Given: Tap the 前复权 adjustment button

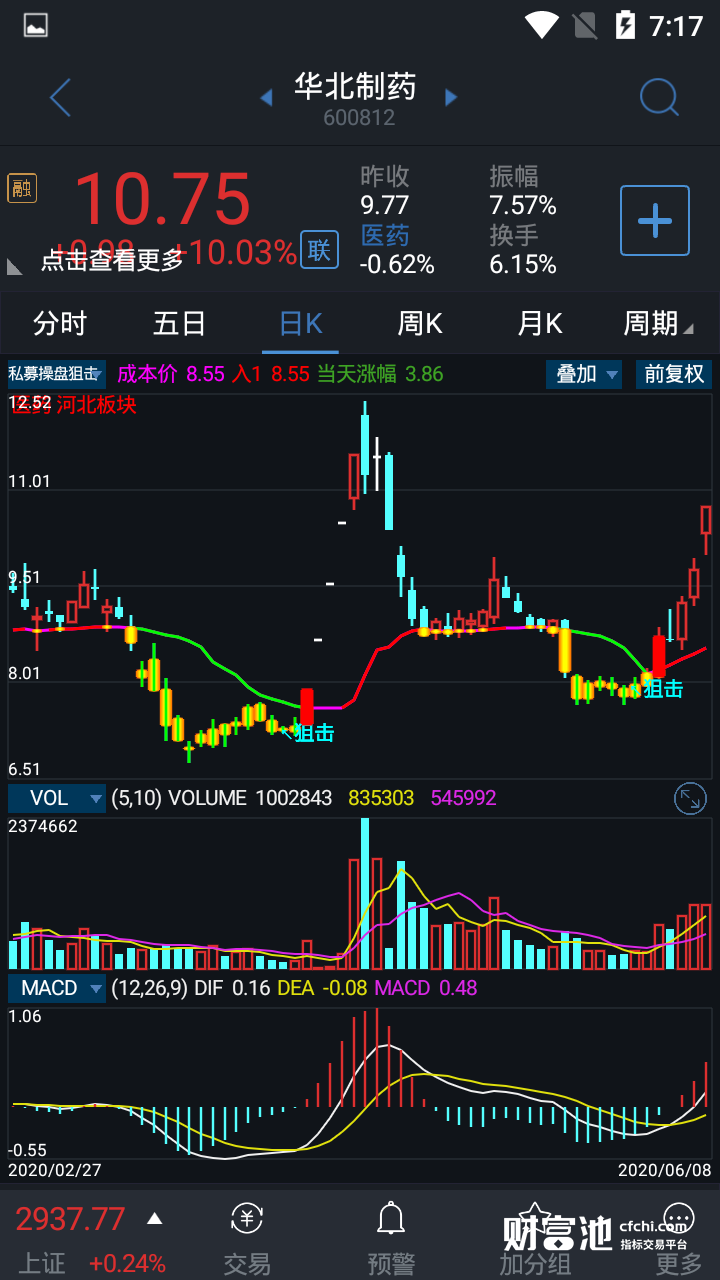Looking at the screenshot, I should point(674,374).
